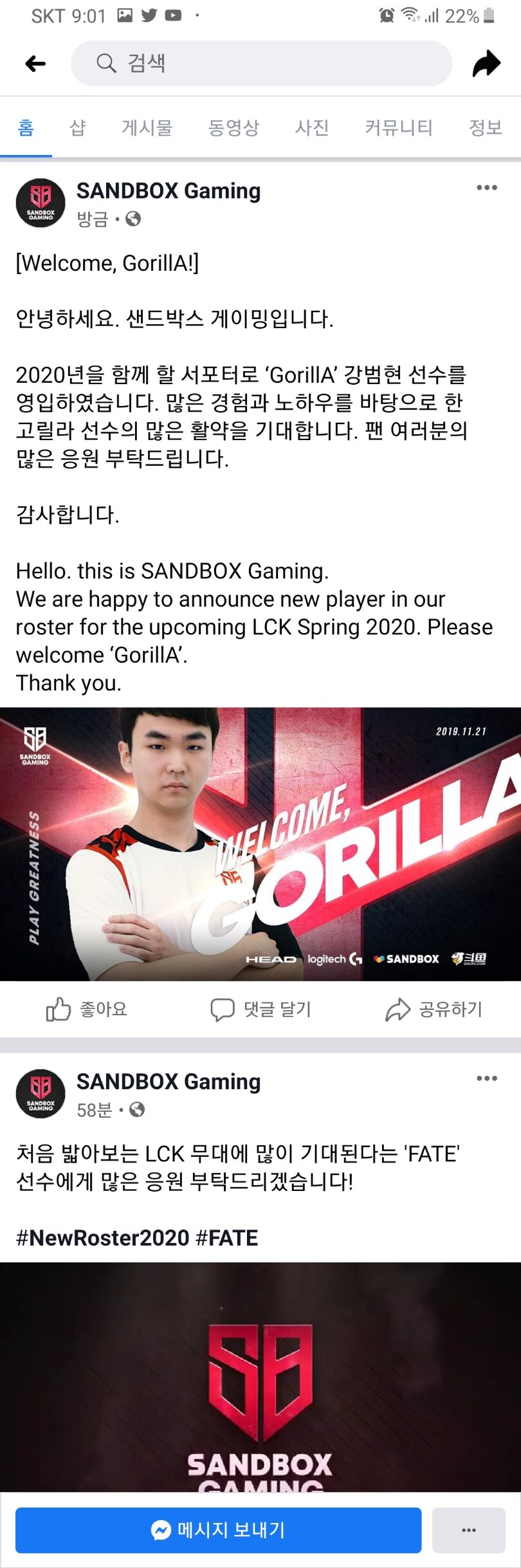Open the #NewRoster2020 hashtag

102,1238
